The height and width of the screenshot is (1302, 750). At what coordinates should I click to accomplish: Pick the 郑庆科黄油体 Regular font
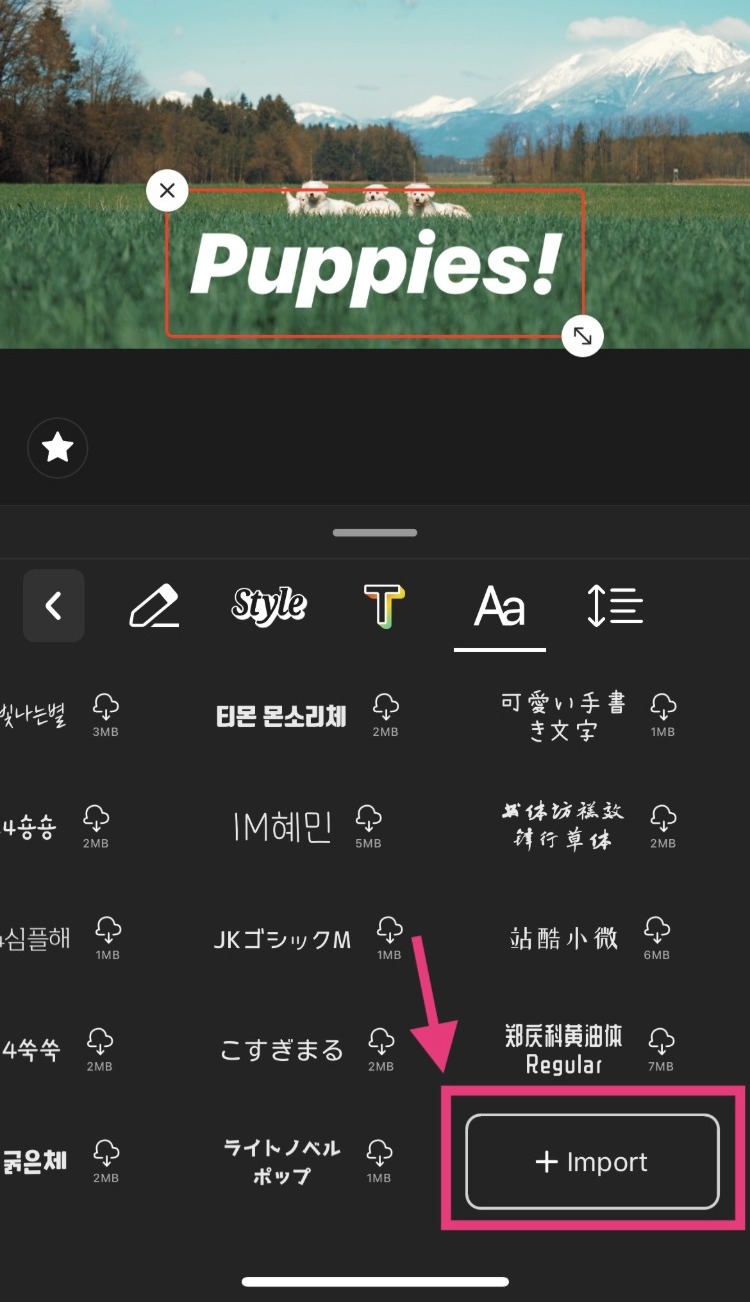click(563, 1049)
